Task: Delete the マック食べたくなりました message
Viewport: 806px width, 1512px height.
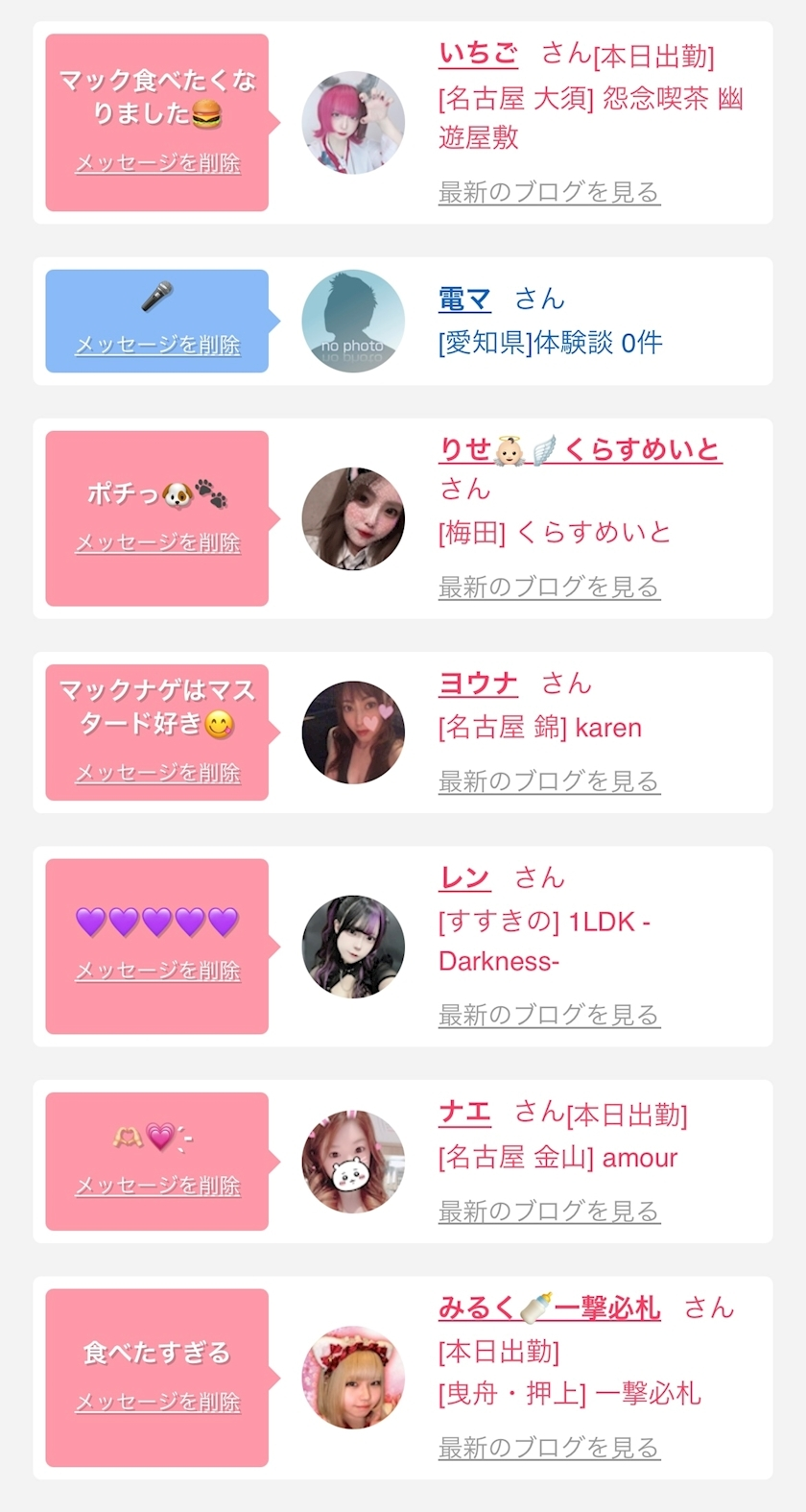Action: click(x=157, y=163)
